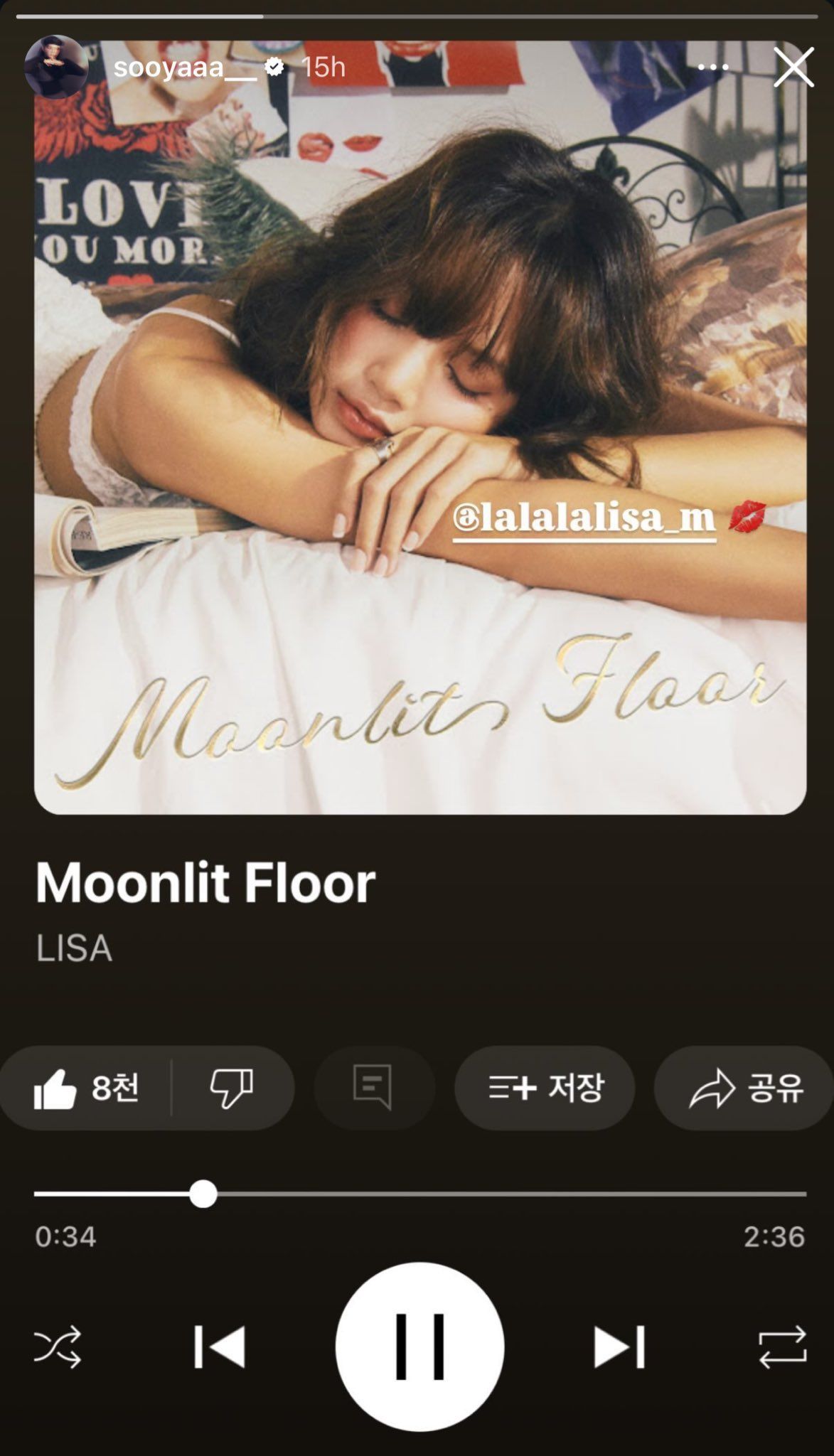Image resolution: width=834 pixels, height=1456 pixels.
Task: Open the story's more options menu
Action: 713,68
